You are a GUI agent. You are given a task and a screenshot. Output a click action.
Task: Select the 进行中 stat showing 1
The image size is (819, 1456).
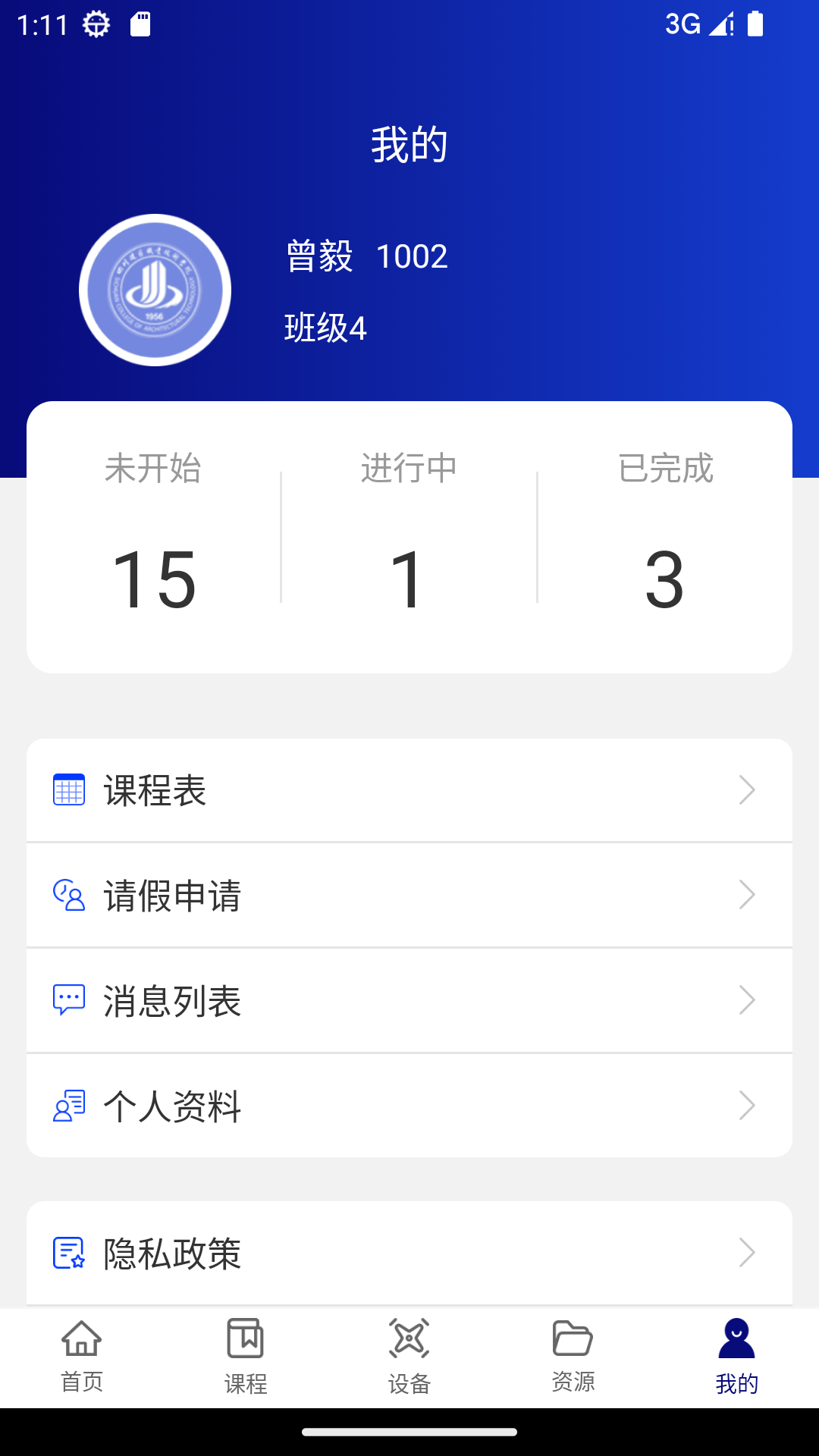(409, 580)
